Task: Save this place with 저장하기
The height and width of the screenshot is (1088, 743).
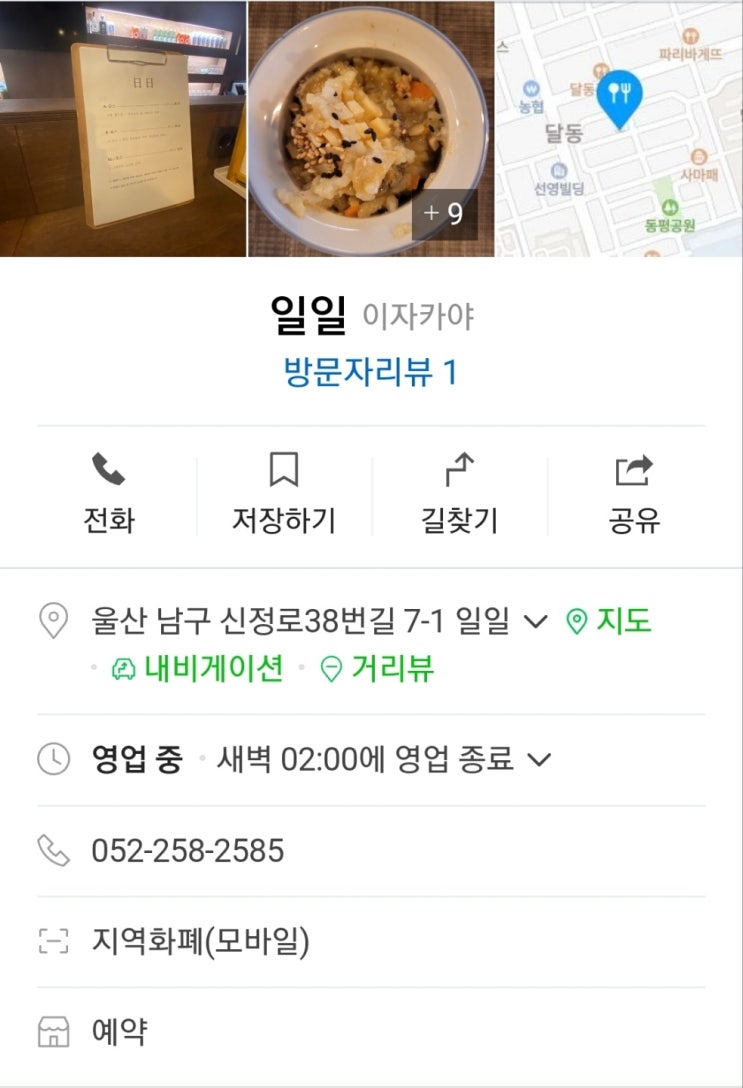Action: tap(284, 494)
